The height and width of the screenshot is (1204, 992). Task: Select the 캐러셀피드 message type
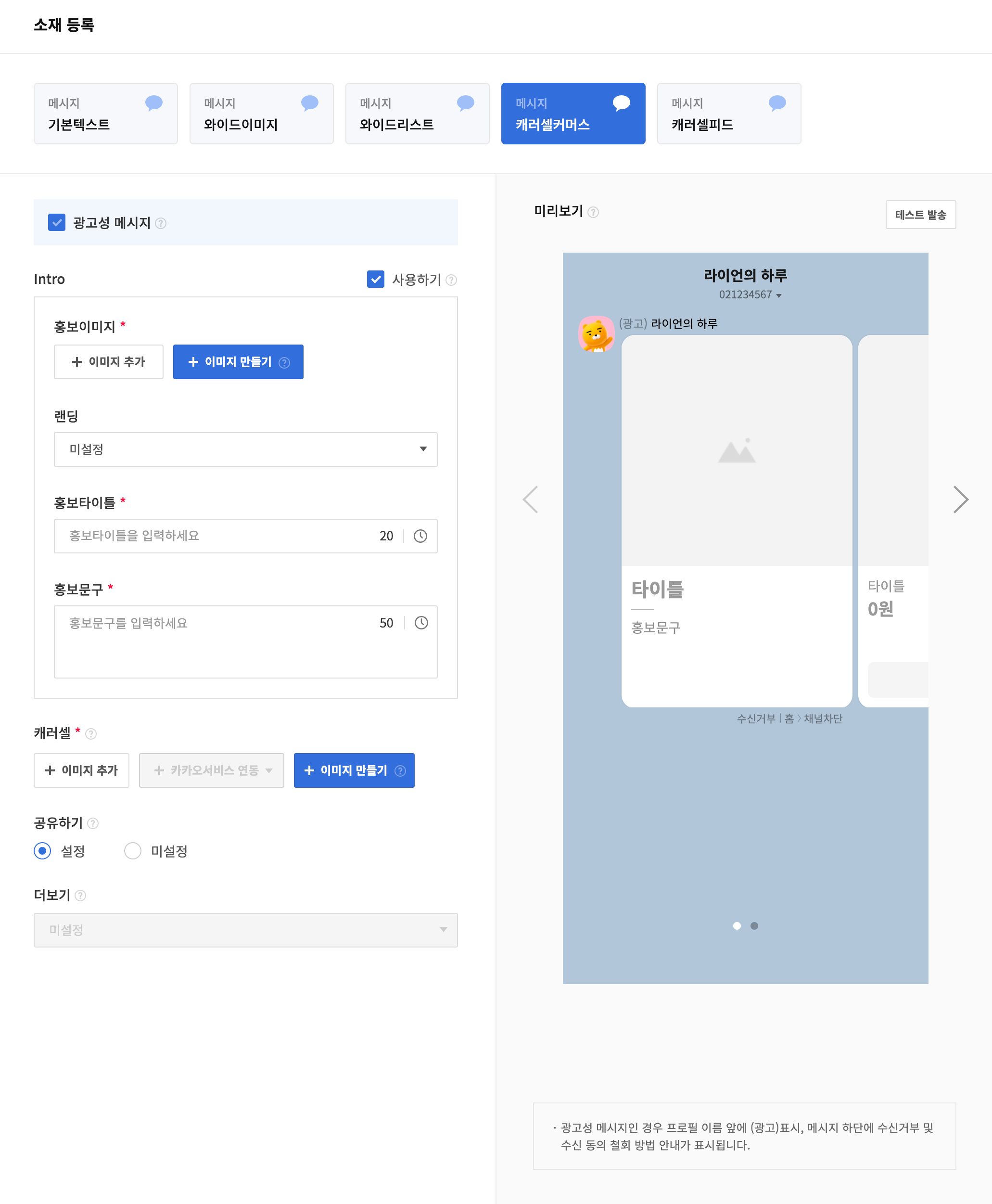[728, 113]
